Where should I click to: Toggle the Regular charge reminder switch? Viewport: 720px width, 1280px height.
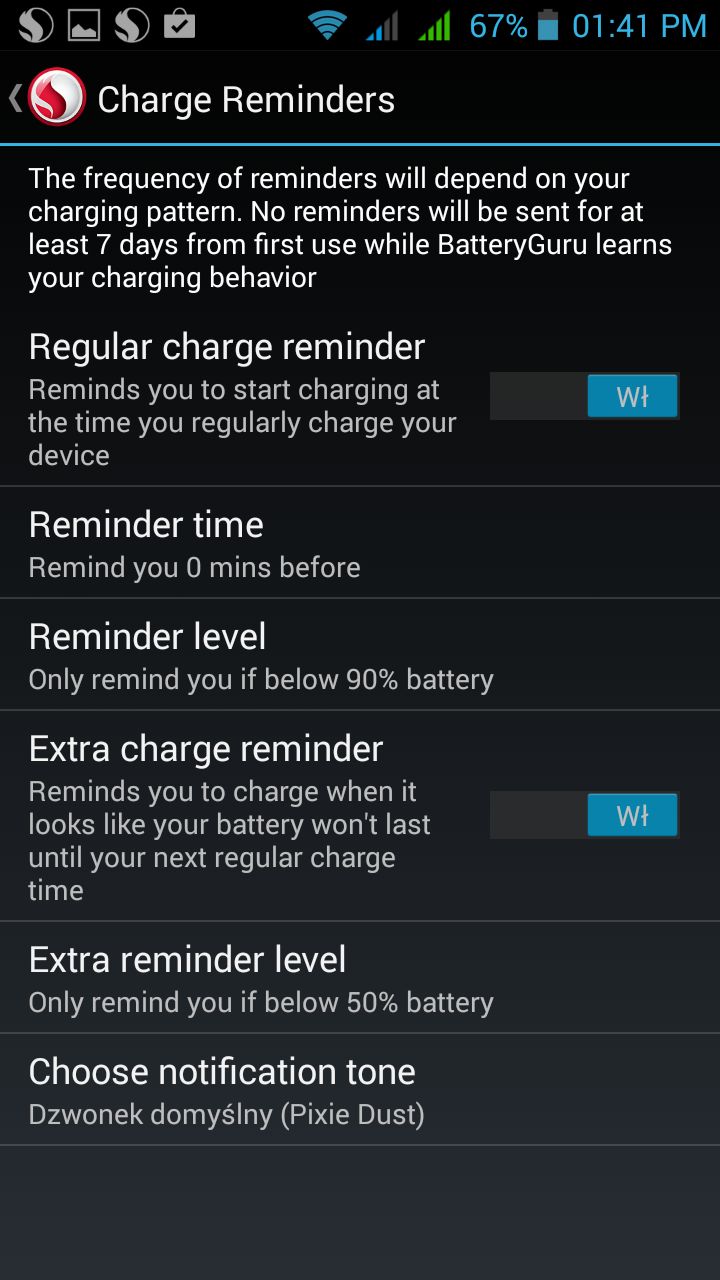click(584, 396)
